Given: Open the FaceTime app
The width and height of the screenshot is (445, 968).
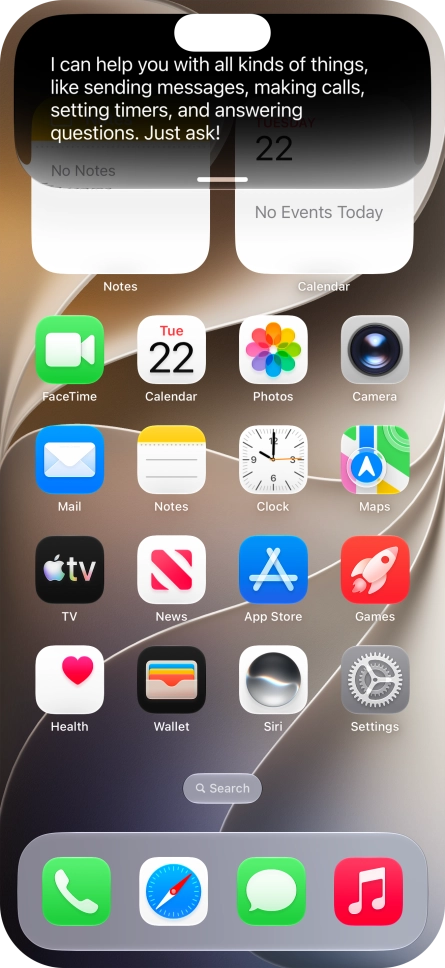Looking at the screenshot, I should tap(69, 349).
